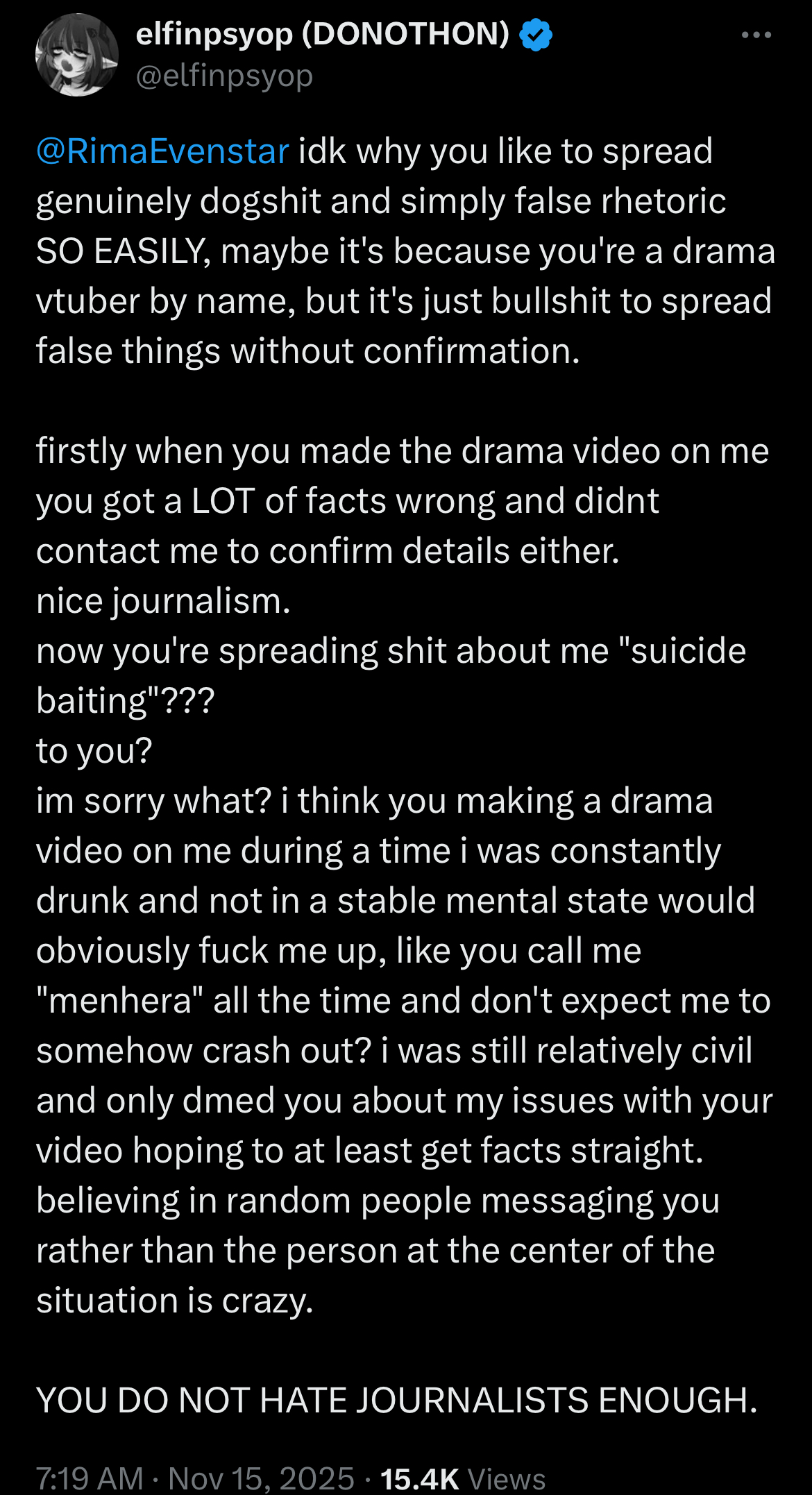Image resolution: width=812 pixels, height=1495 pixels.
Task: Open elfinpsyop's profile picture
Action: 76,55
